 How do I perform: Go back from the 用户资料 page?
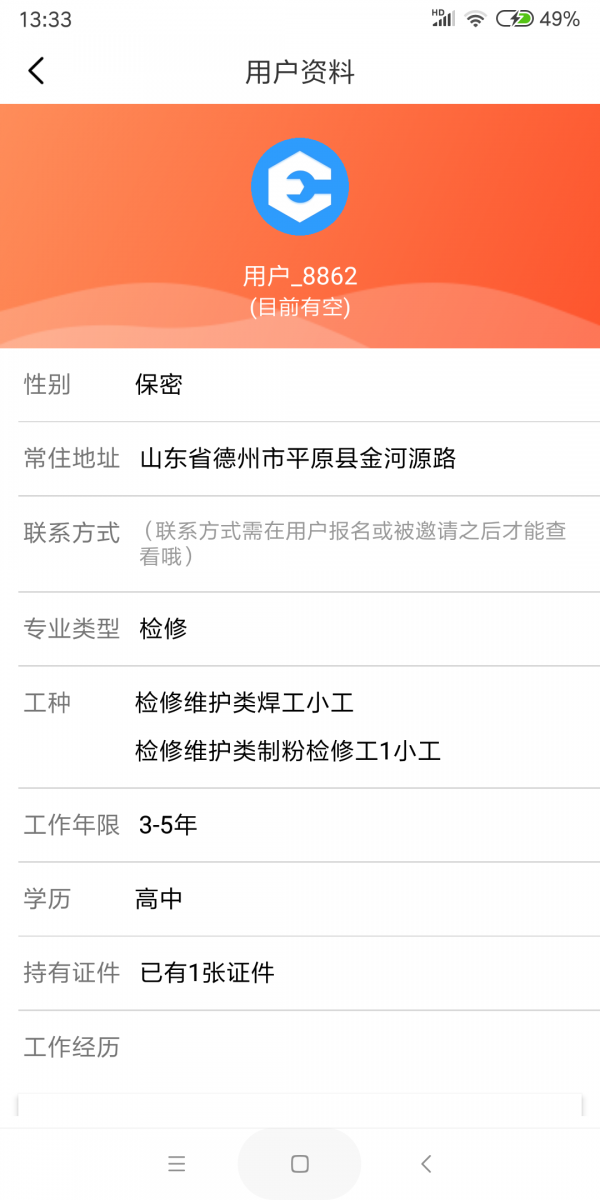(x=37, y=71)
